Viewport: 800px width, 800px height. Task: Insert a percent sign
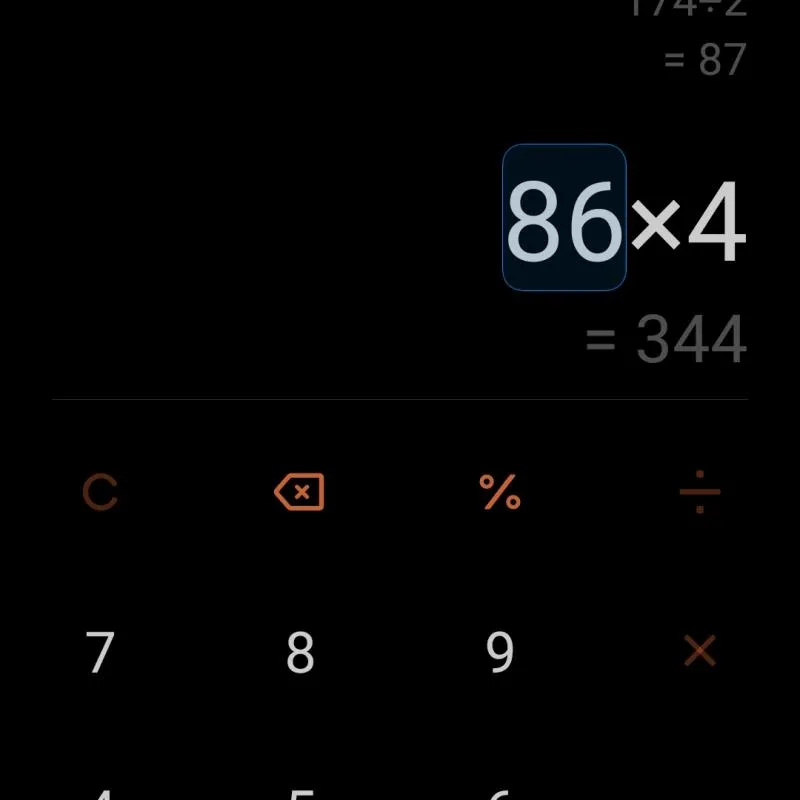500,492
